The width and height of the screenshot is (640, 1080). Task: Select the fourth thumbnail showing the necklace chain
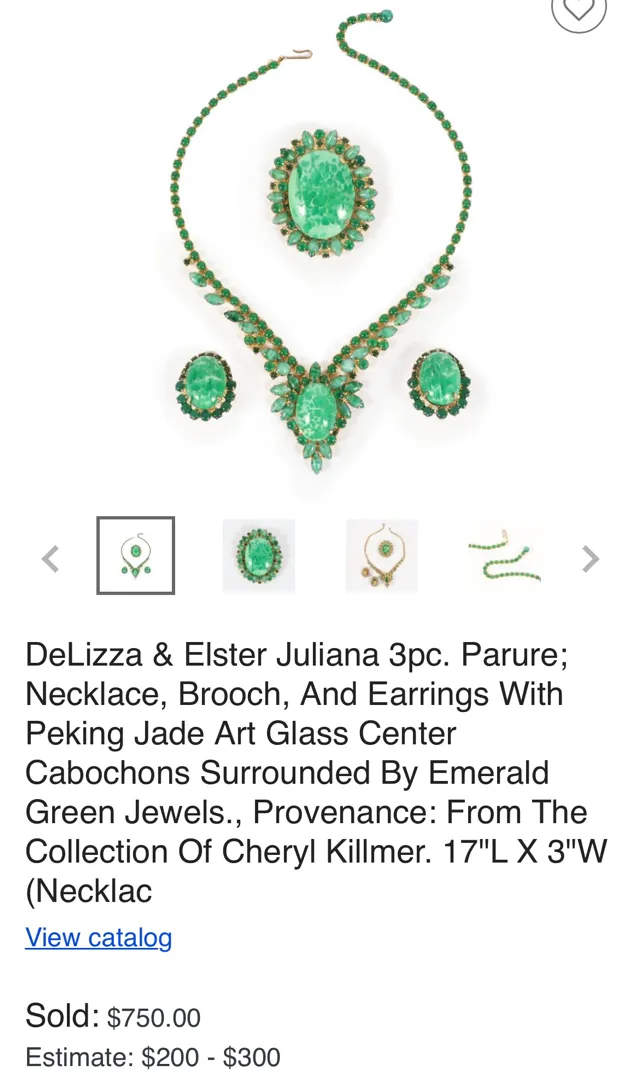click(505, 556)
